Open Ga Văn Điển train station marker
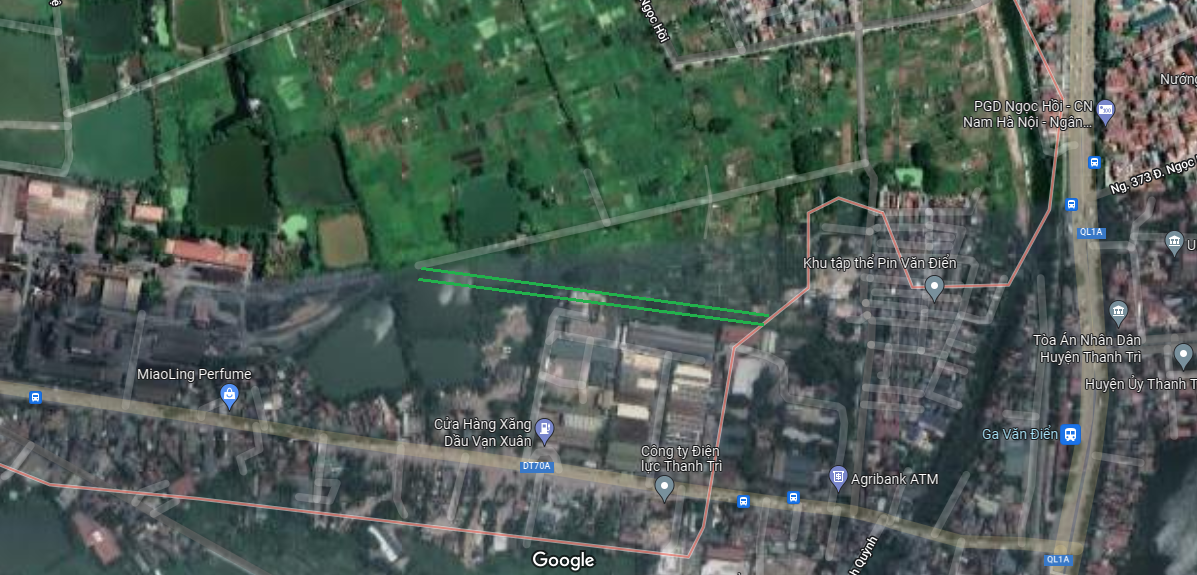The width and height of the screenshot is (1197, 575). [1070, 434]
